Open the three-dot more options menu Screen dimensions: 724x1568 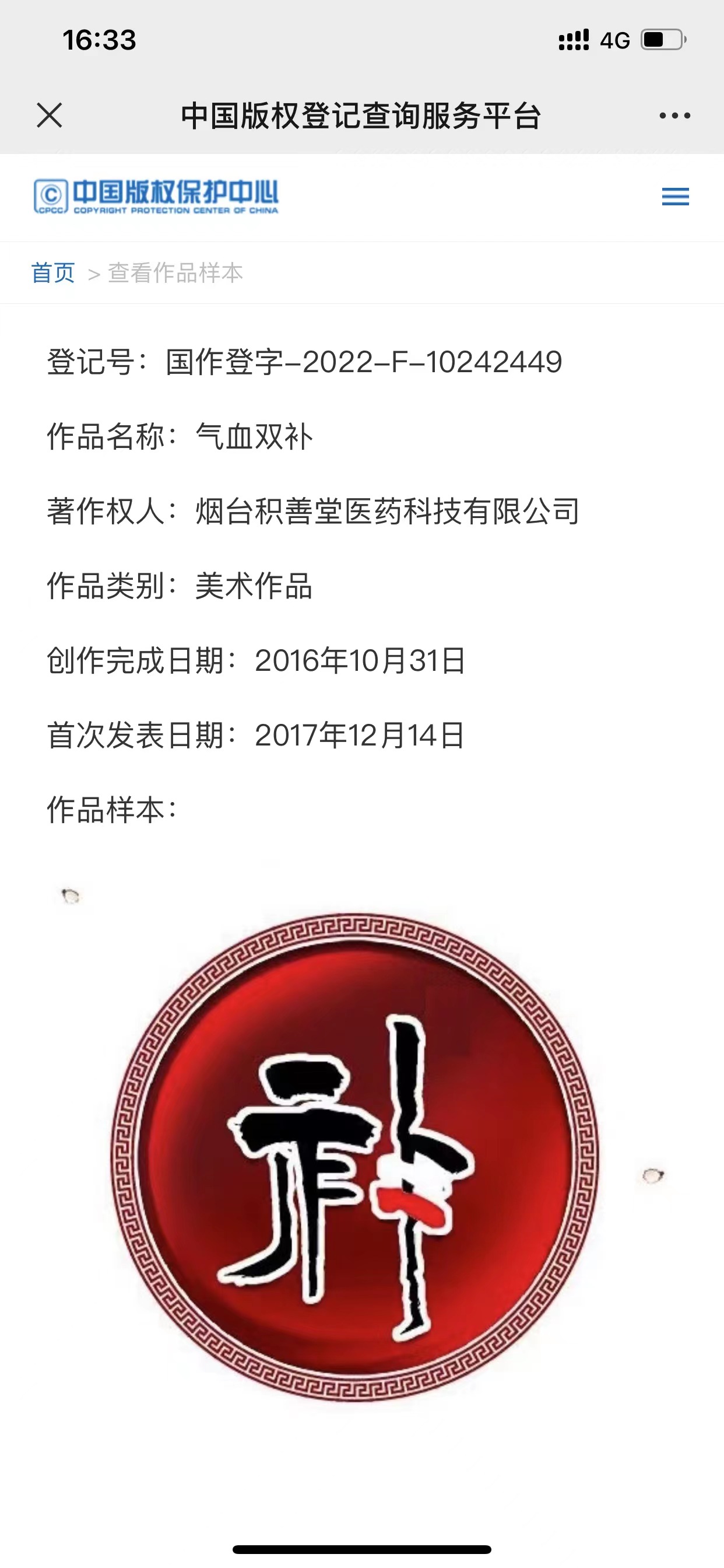point(674,115)
